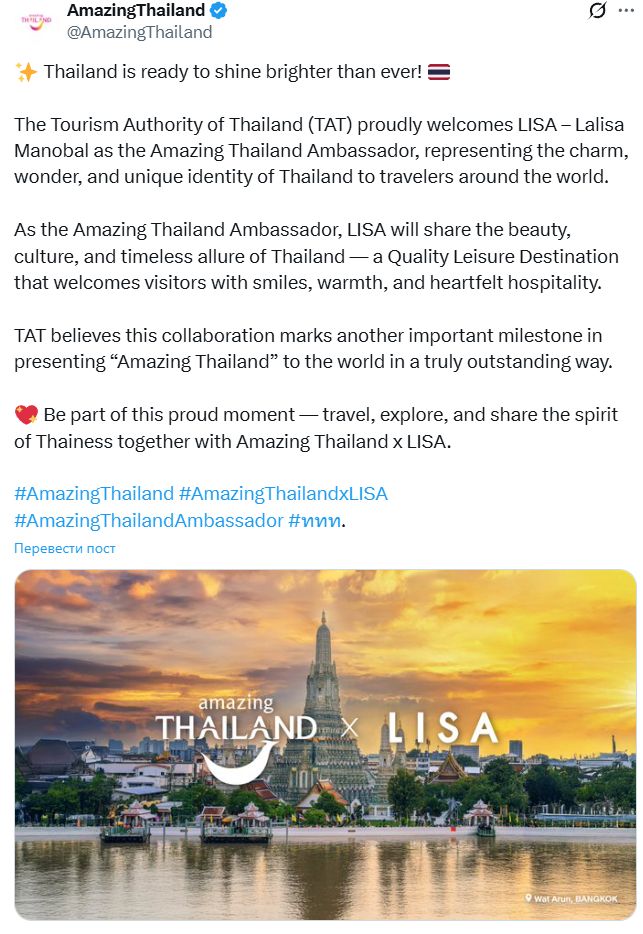Open hashtag #AmazingThailandxLISA

(x=283, y=493)
